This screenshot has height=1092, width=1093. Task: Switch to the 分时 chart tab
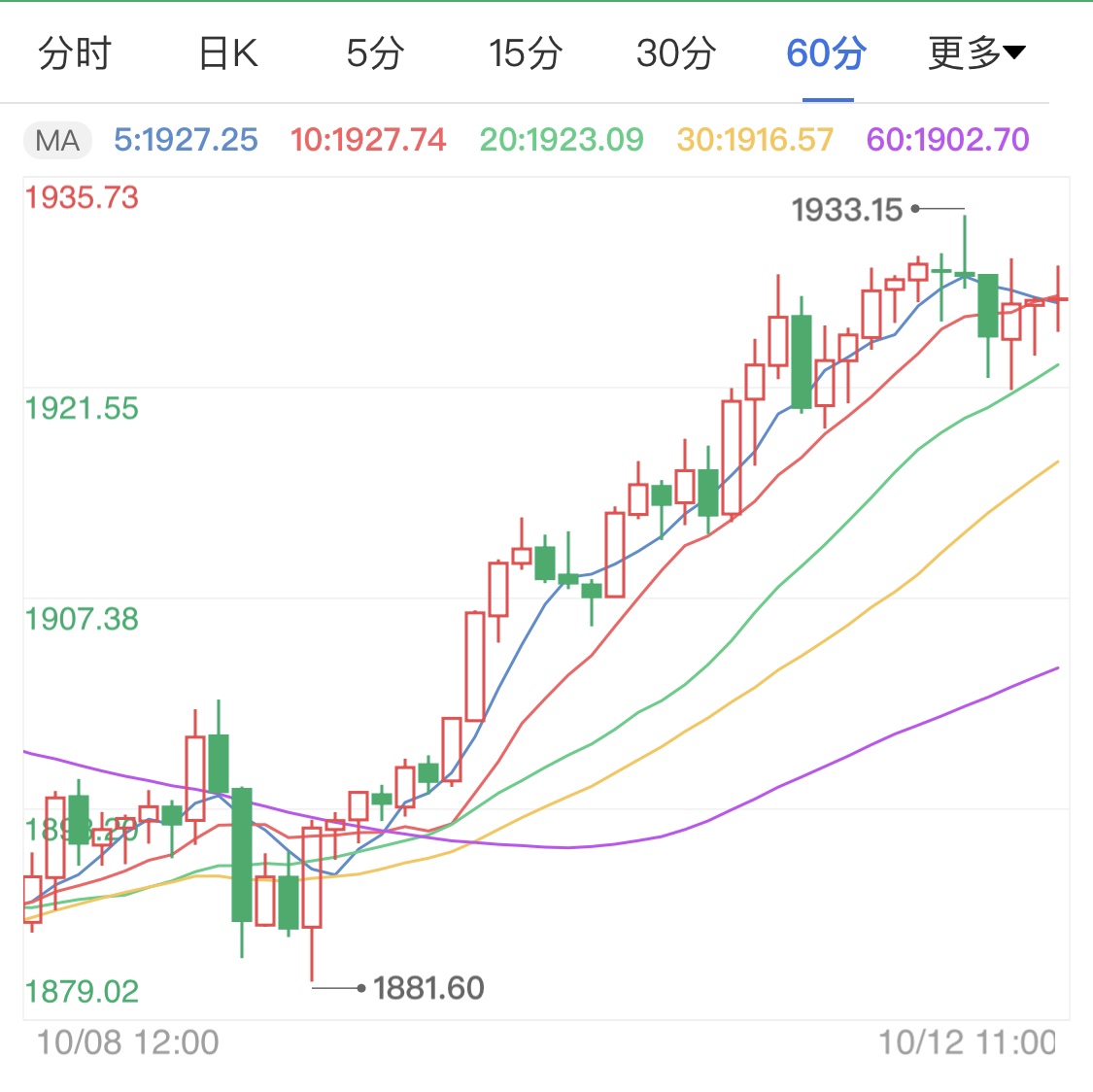point(75,53)
